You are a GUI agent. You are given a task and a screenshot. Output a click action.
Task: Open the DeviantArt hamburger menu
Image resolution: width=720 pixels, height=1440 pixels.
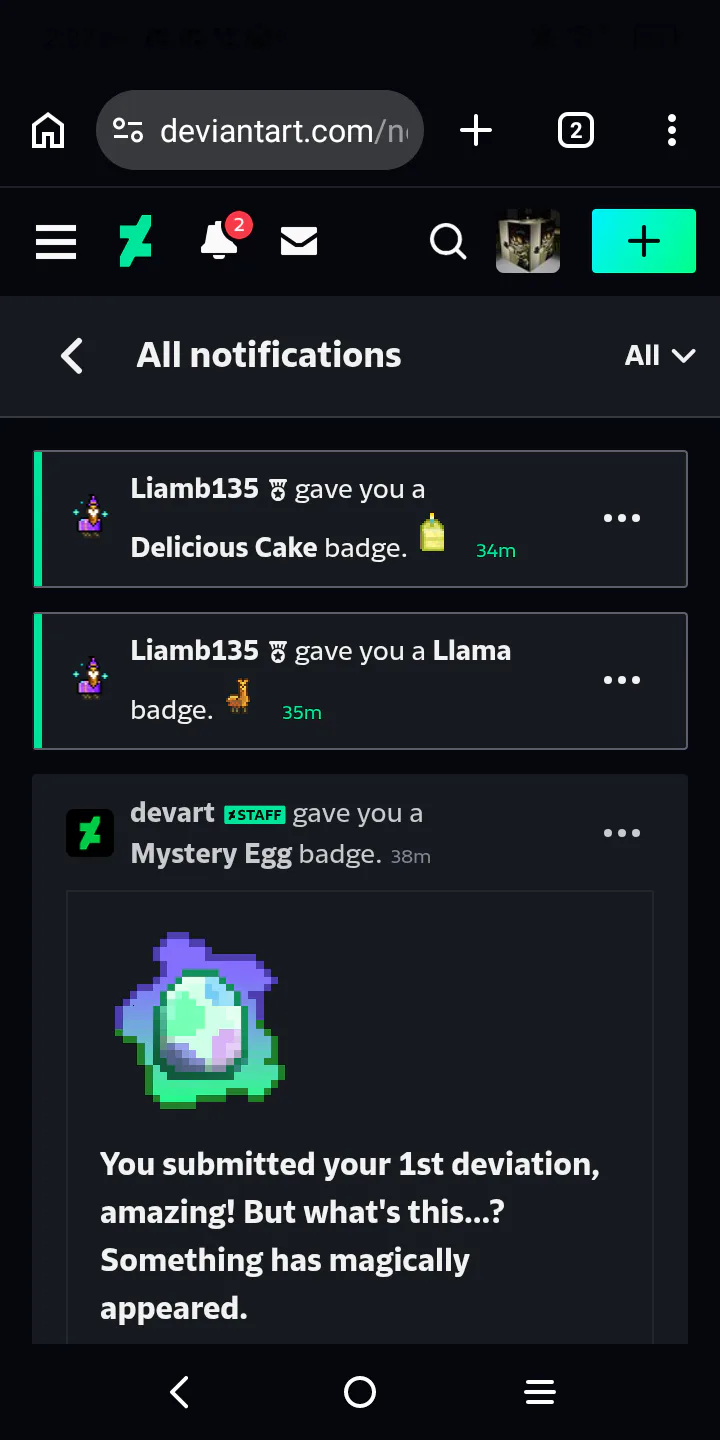pyautogui.click(x=56, y=241)
